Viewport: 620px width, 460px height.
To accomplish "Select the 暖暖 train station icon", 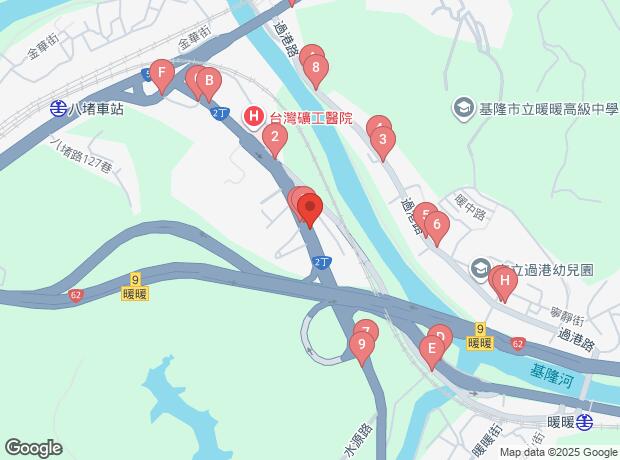I will click(x=584, y=421).
